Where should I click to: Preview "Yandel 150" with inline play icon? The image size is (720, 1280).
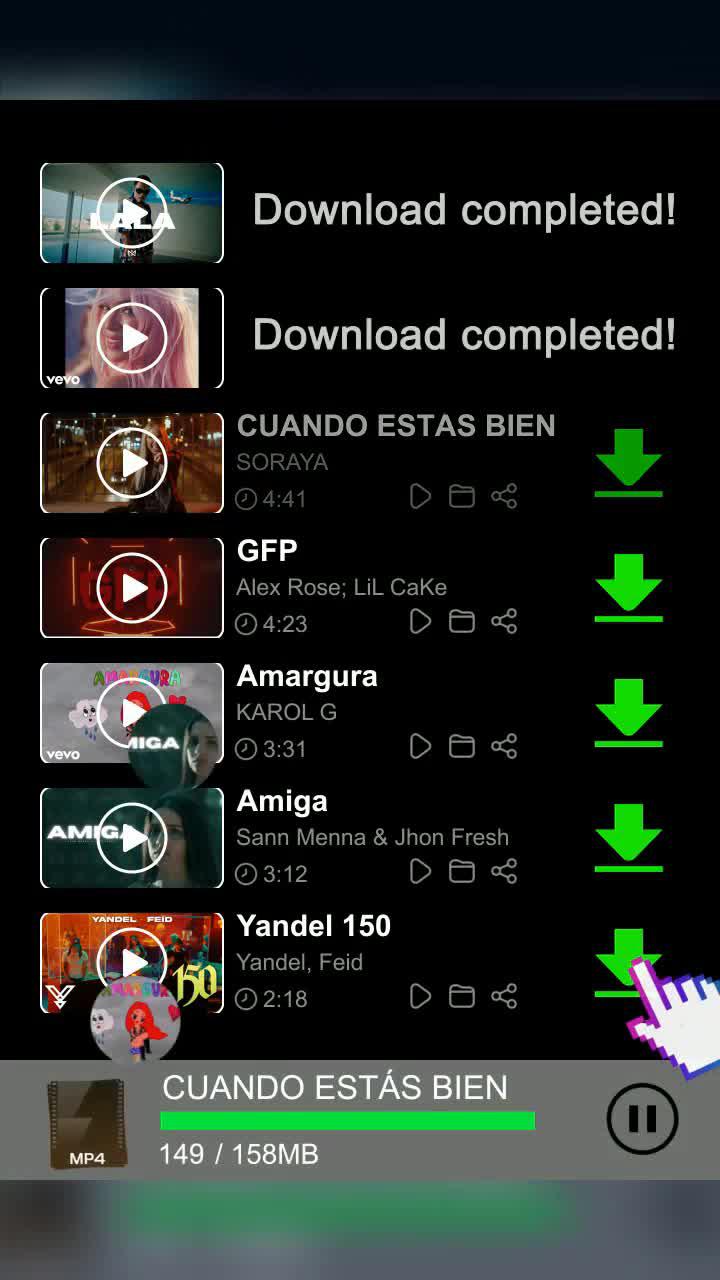(419, 996)
